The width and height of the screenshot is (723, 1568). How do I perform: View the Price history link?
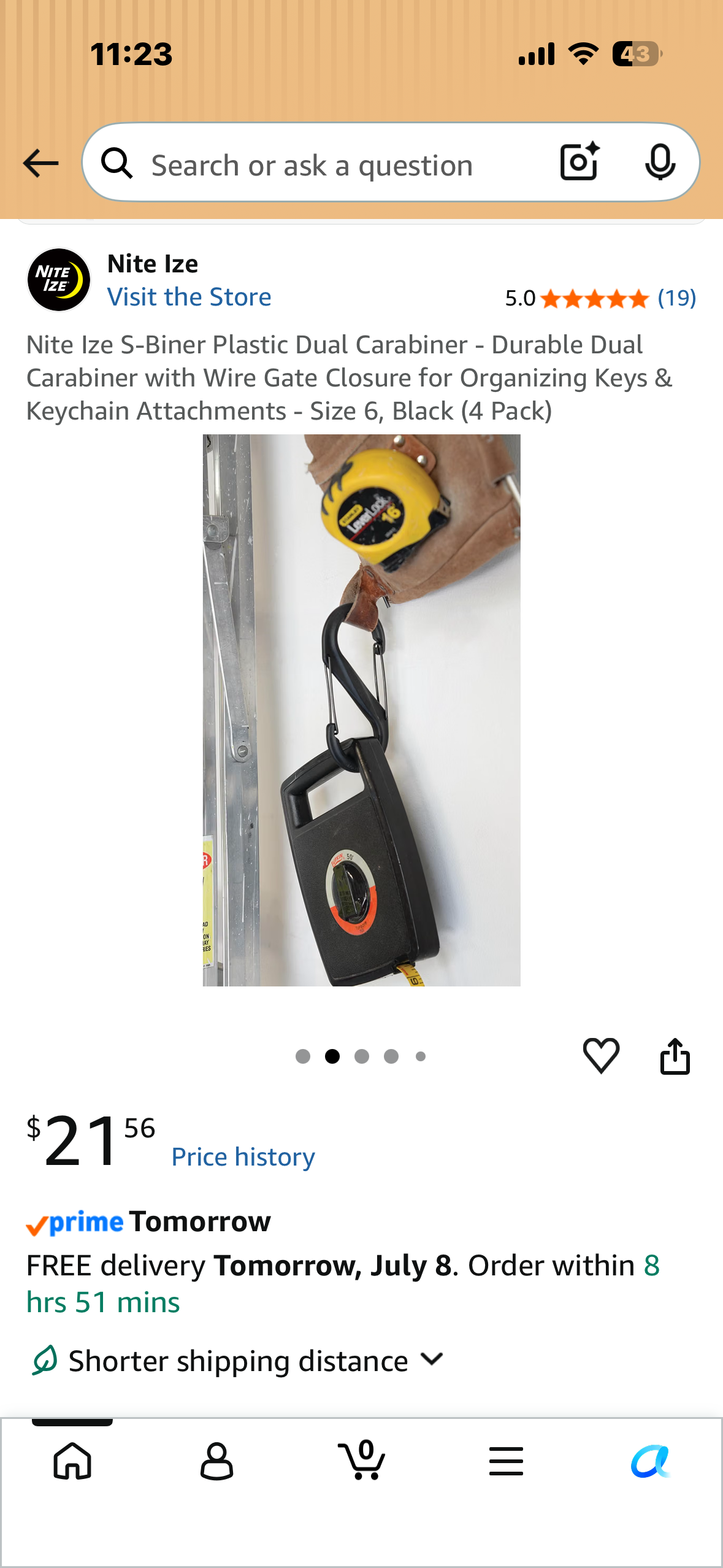point(243,1157)
